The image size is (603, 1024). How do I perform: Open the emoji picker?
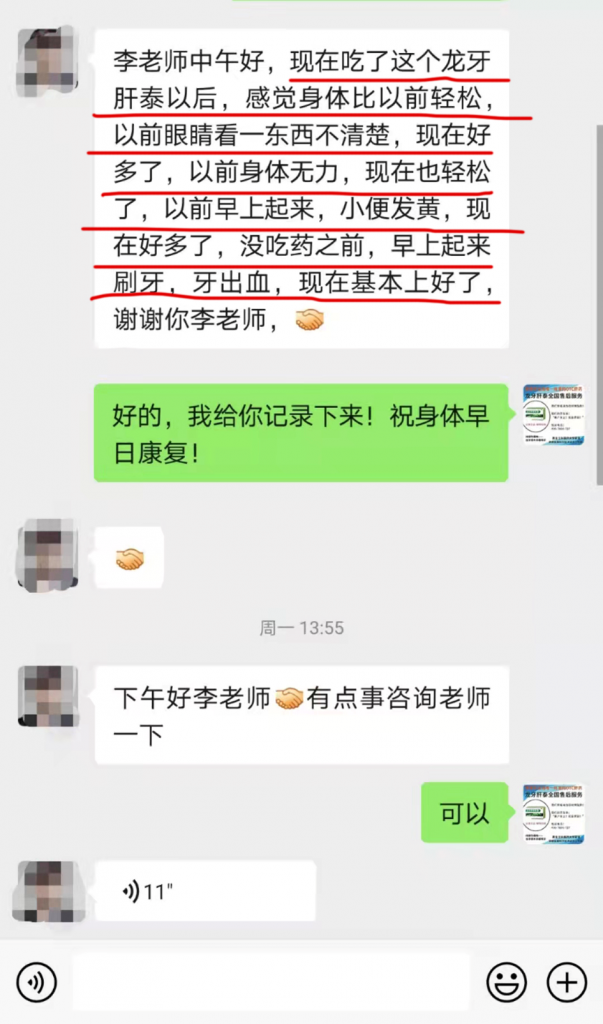(x=506, y=981)
